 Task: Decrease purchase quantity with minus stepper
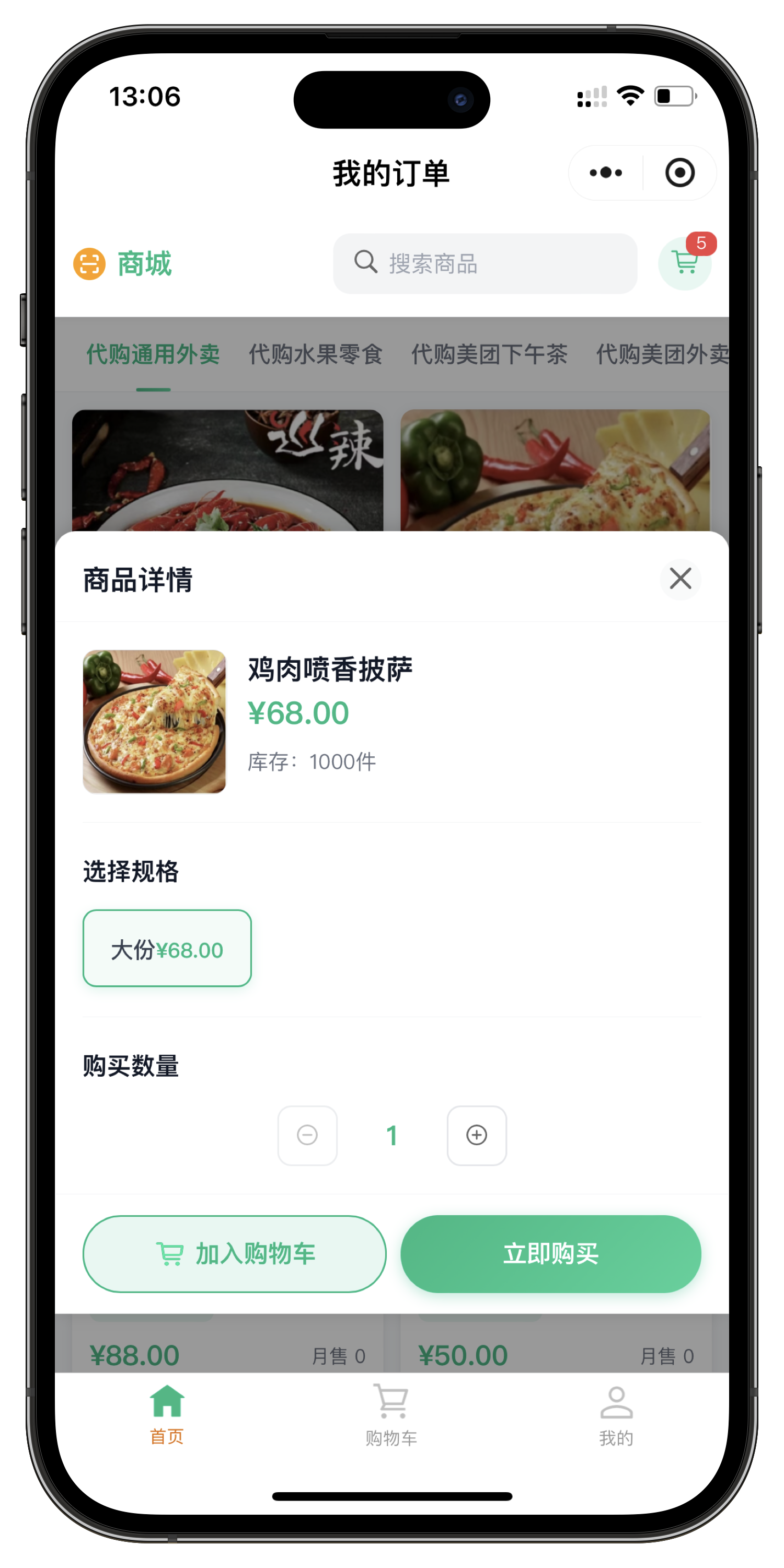(x=307, y=1135)
